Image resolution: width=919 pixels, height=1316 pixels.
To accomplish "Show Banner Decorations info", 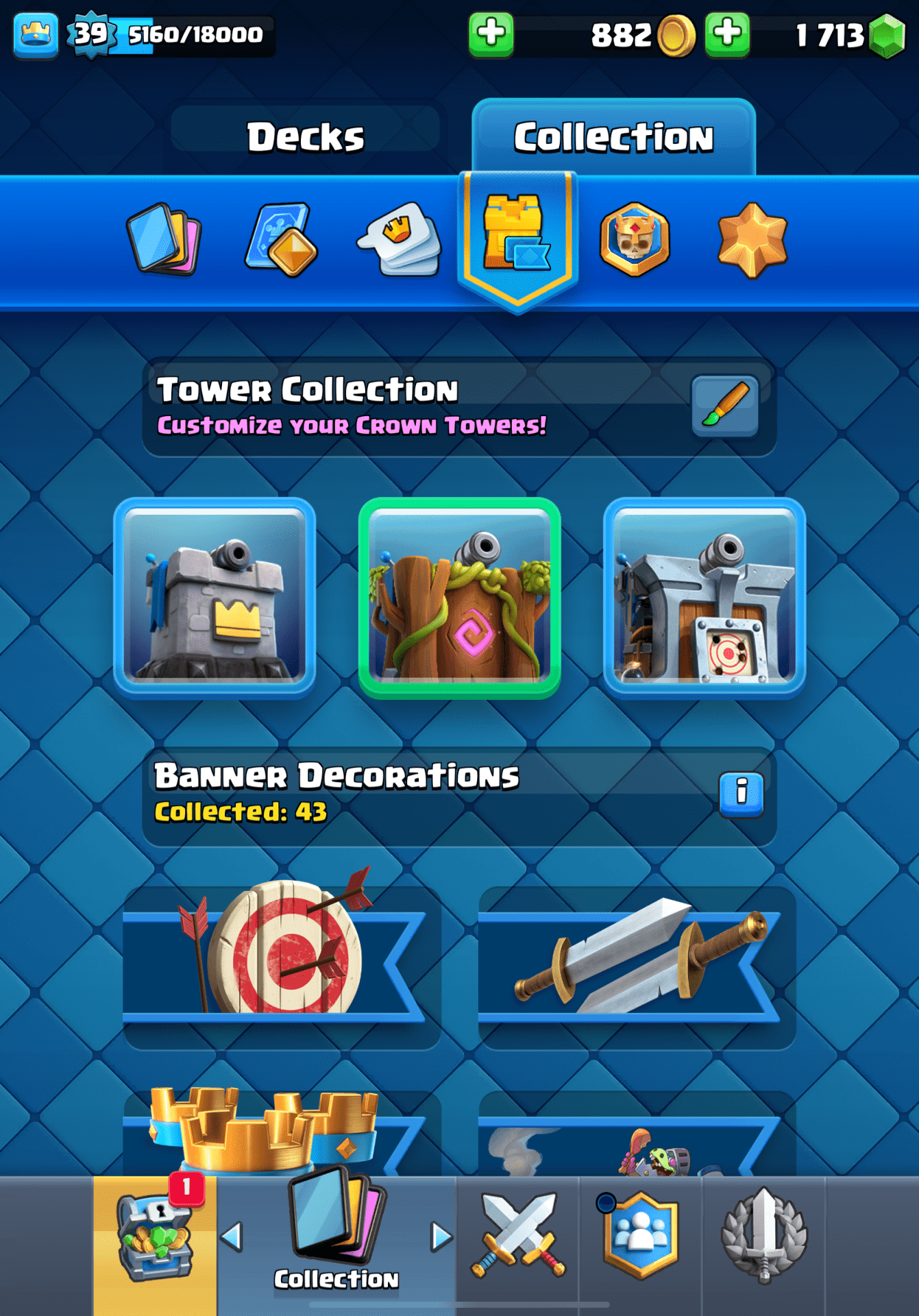I will (741, 794).
